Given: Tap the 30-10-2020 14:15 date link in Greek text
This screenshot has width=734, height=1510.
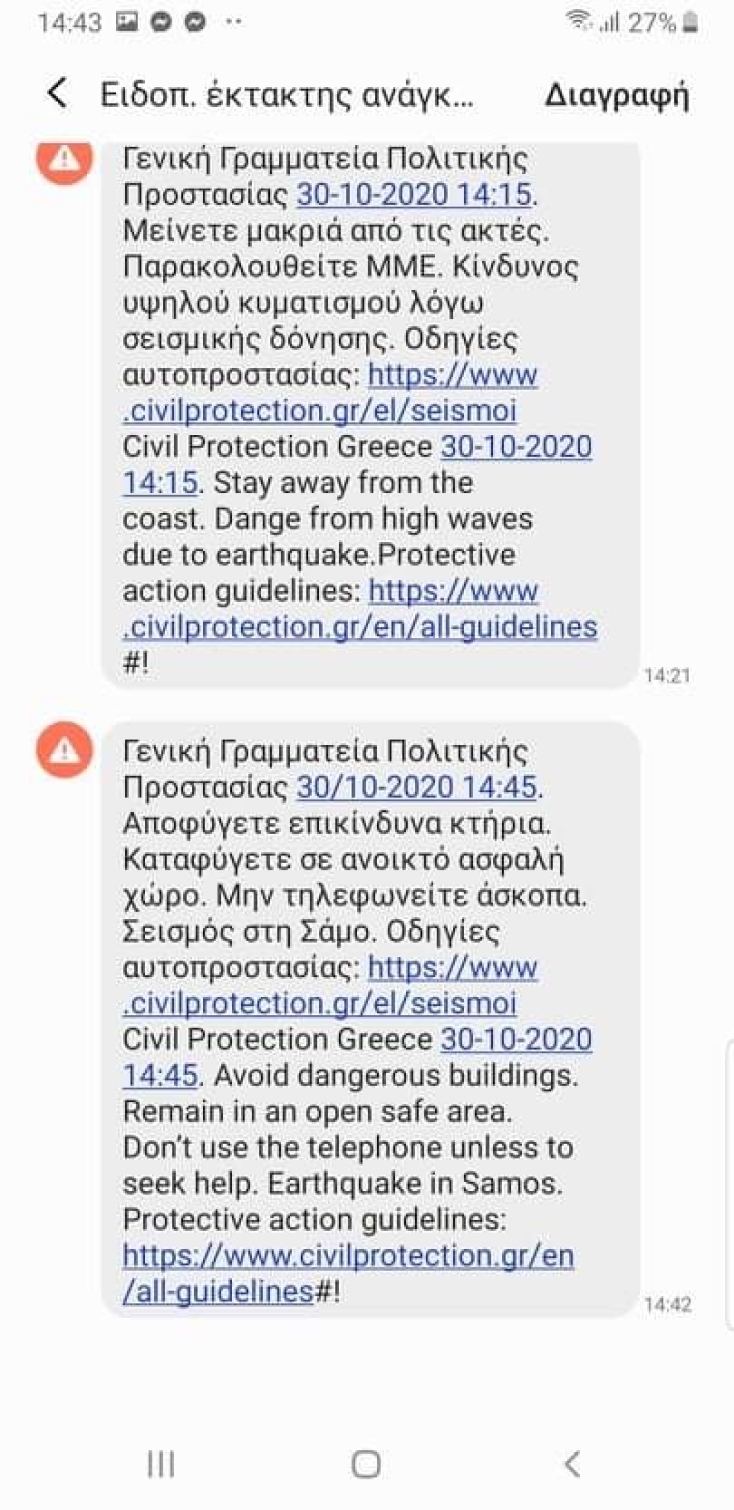Looking at the screenshot, I should pos(416,194).
